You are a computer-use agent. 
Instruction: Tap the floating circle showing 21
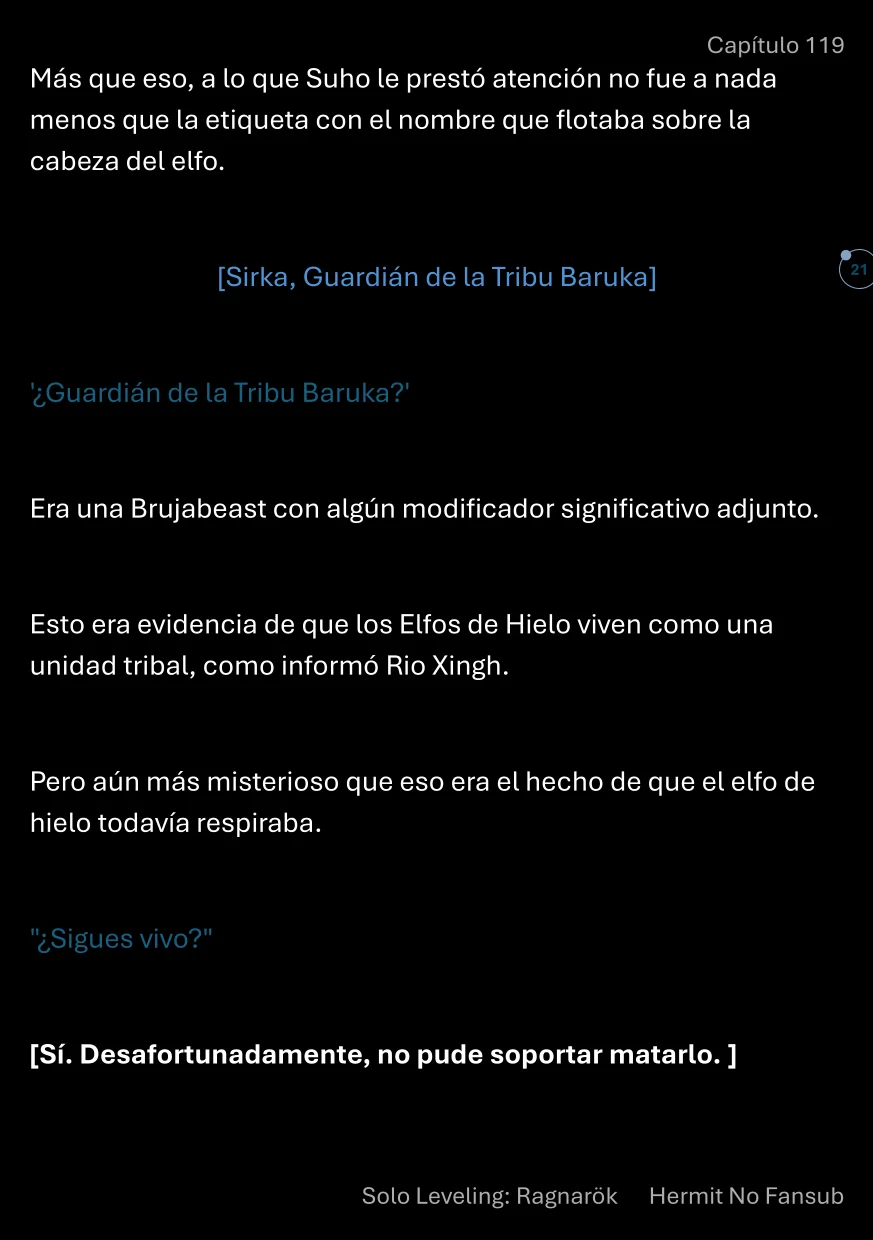point(857,270)
